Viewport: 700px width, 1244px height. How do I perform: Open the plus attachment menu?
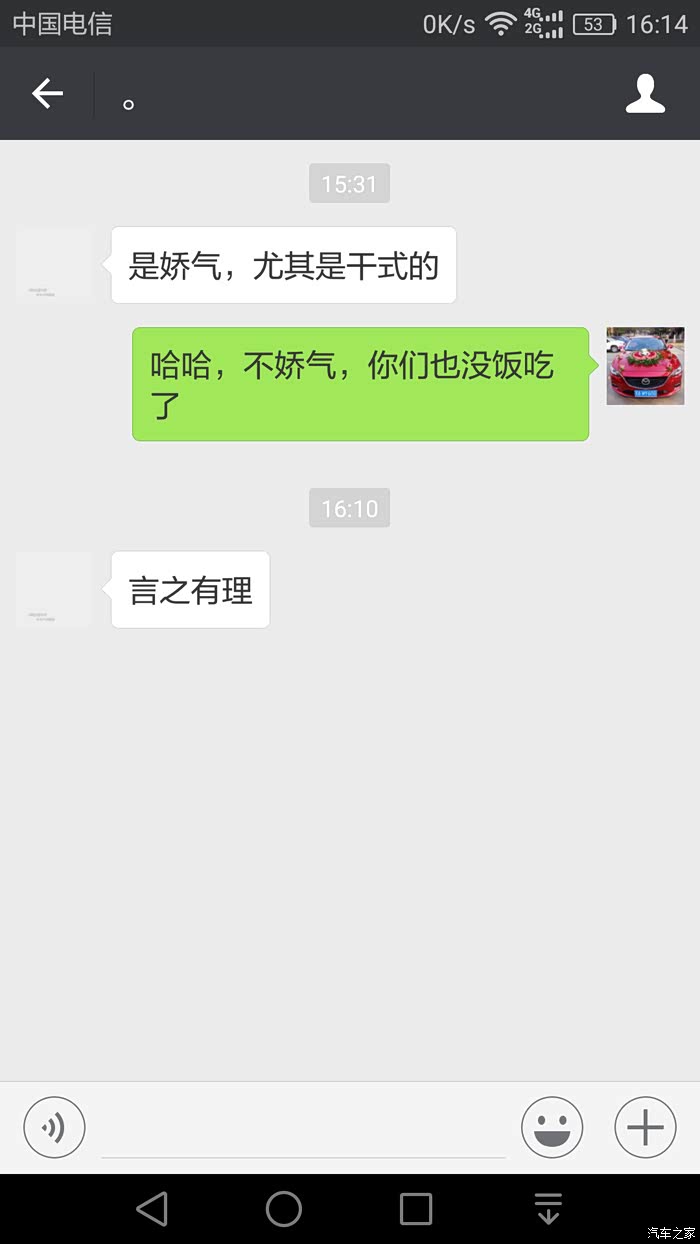pyautogui.click(x=645, y=1128)
